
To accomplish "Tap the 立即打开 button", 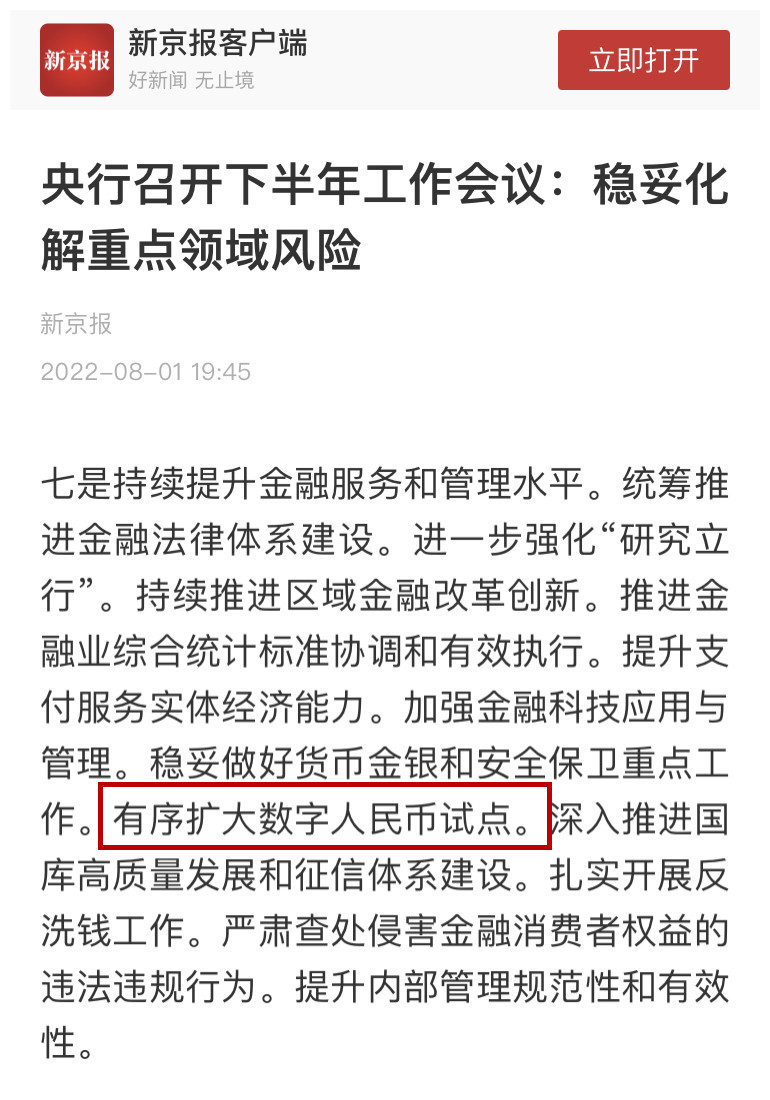I will click(x=643, y=60).
